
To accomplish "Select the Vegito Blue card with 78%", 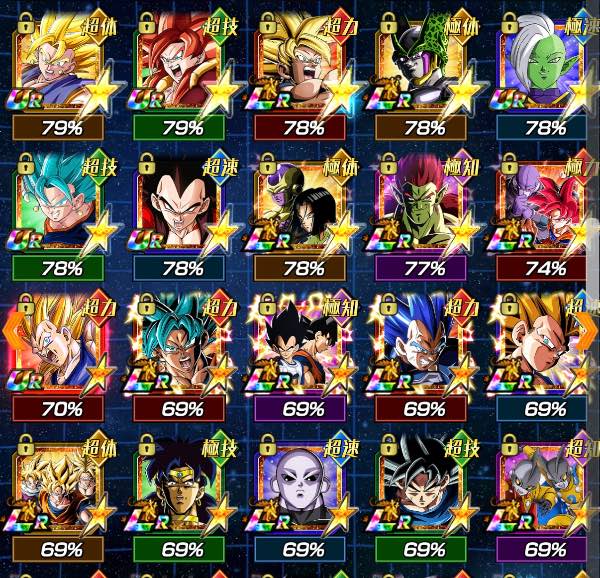I will (x=62, y=206).
